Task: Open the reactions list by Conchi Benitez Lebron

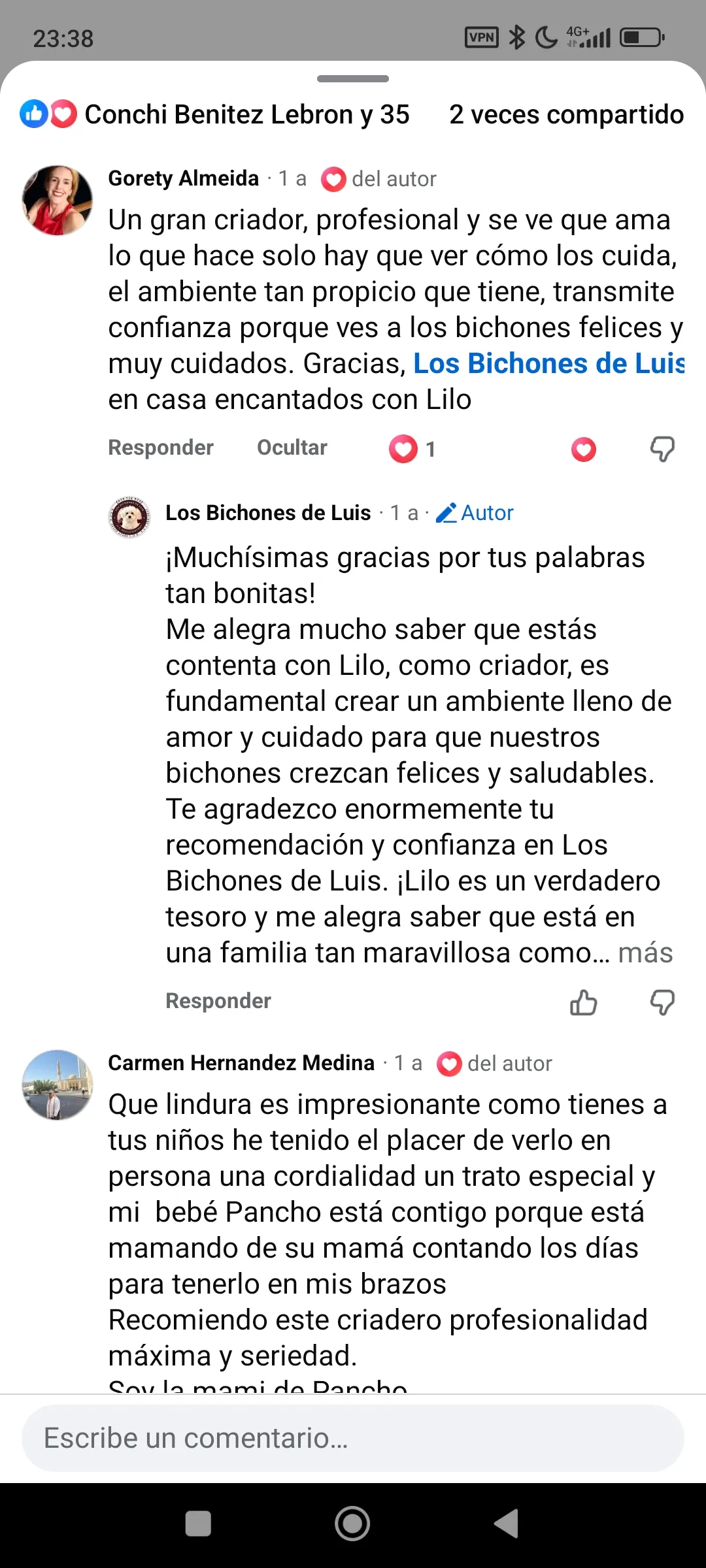Action: [214, 114]
